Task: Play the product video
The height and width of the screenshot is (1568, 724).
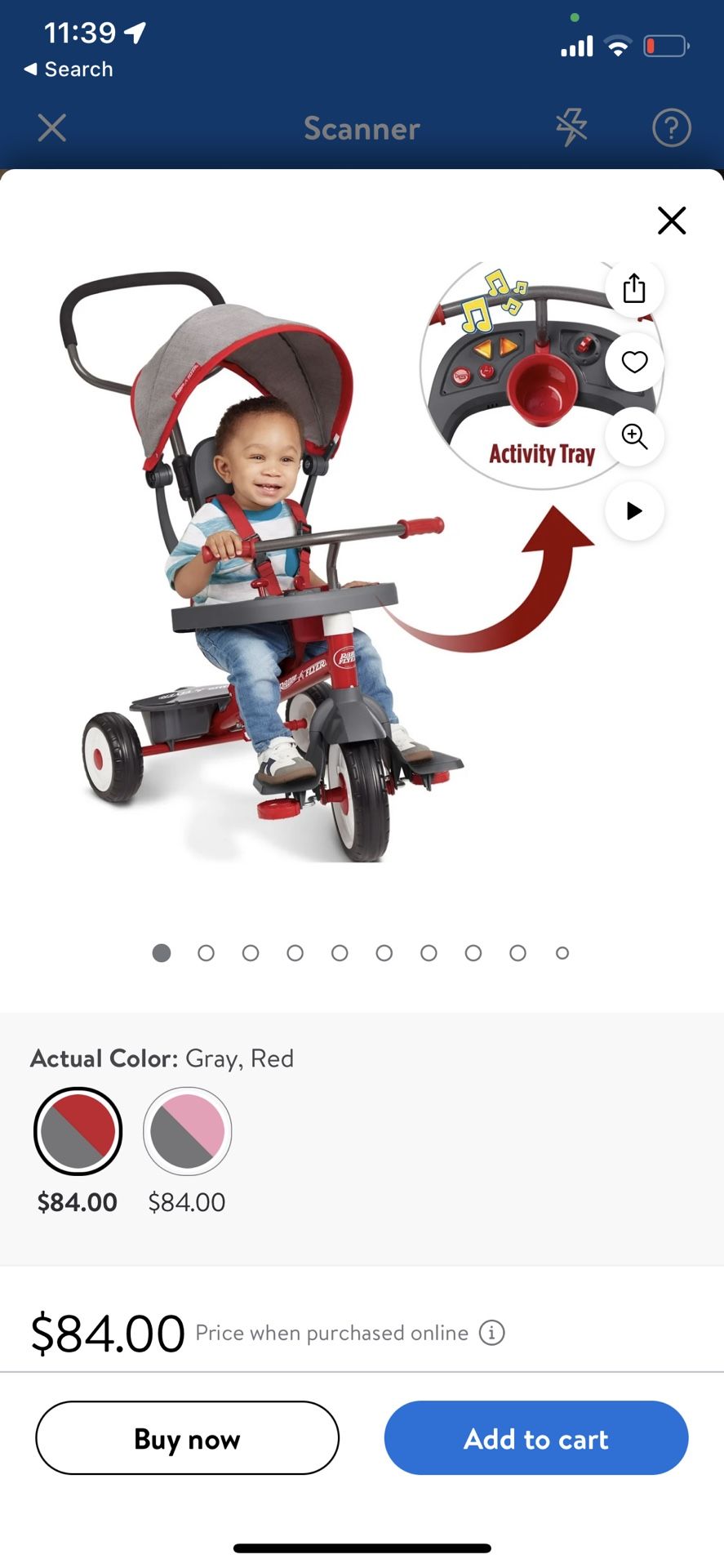Action: (634, 511)
